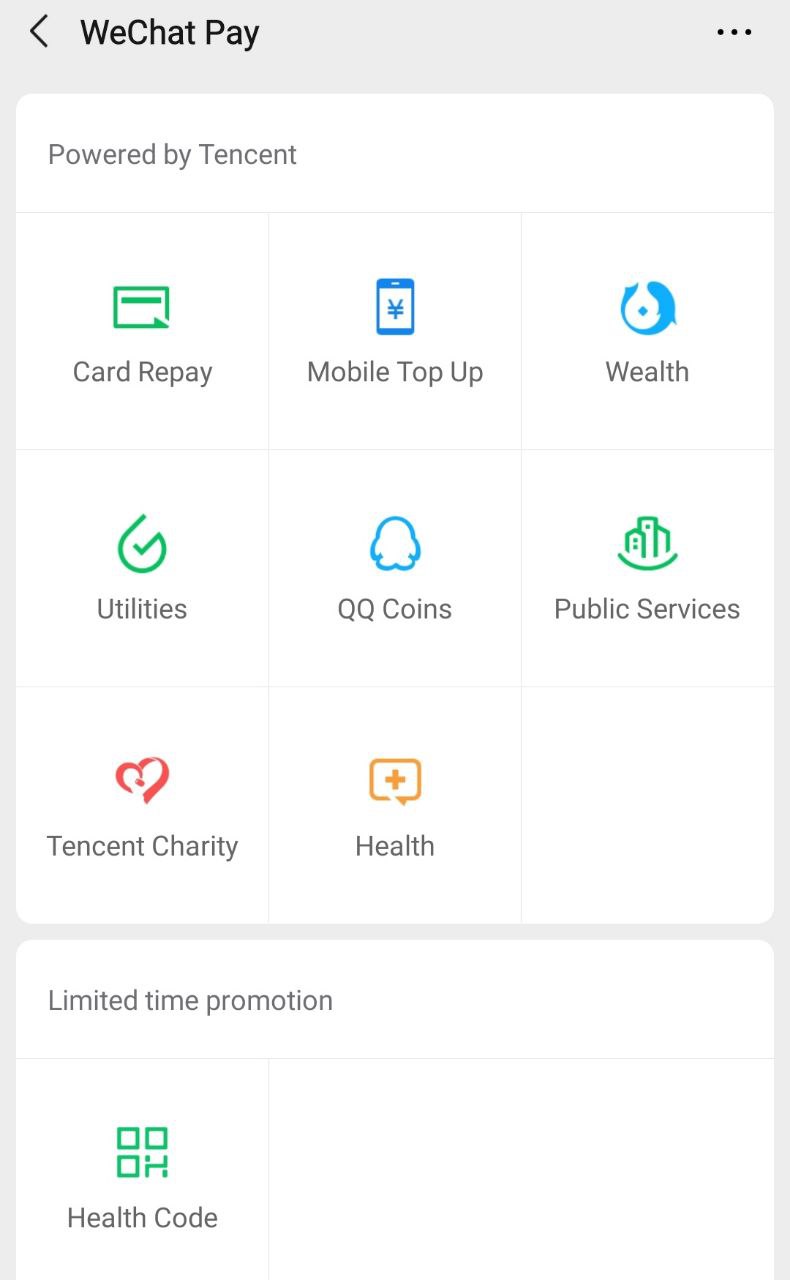Screen dimensions: 790x1280
Task: Open the three-dot overflow menu
Action: point(734,33)
